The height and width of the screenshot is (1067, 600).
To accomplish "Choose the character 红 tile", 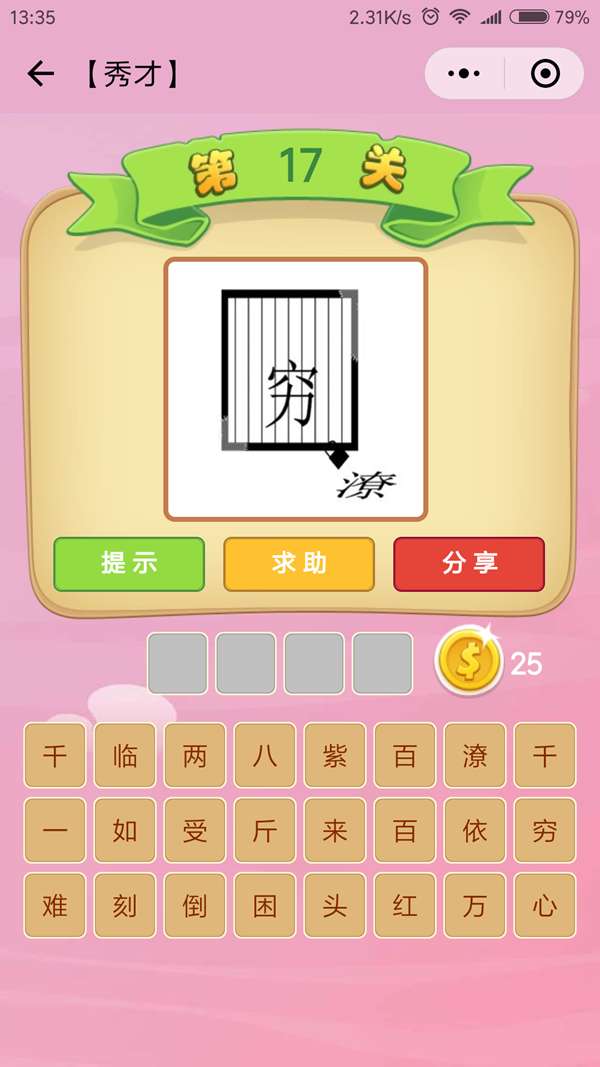I will tap(405, 905).
